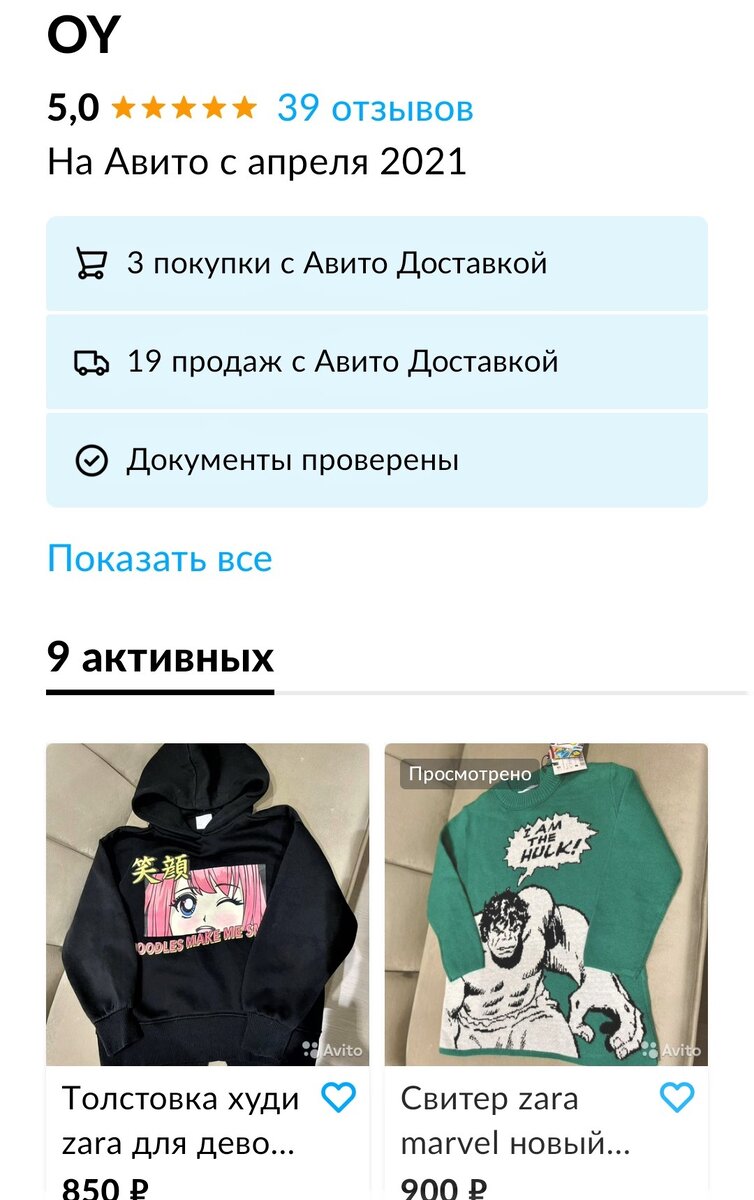This screenshot has height=1200, width=754.
Task: Select the first star in the rating
Action: click(123, 106)
